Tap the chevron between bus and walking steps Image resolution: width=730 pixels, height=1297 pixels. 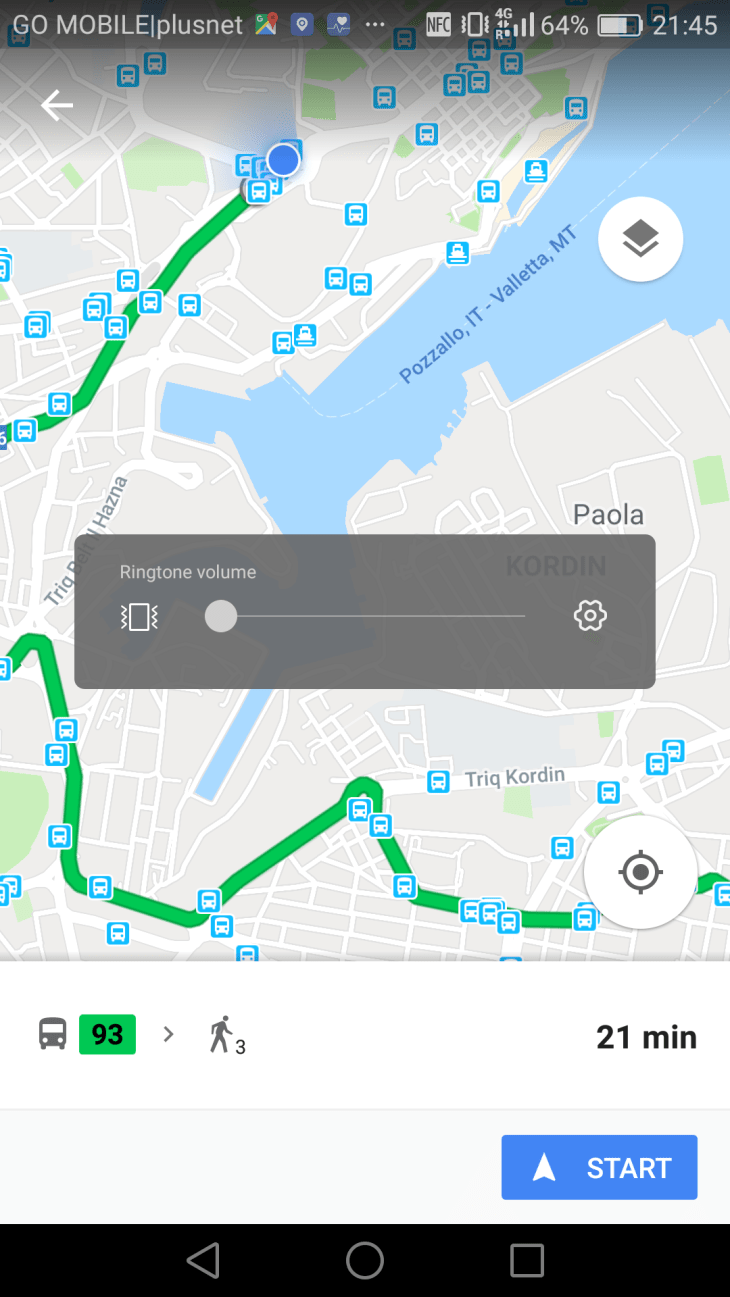pyautogui.click(x=168, y=1035)
